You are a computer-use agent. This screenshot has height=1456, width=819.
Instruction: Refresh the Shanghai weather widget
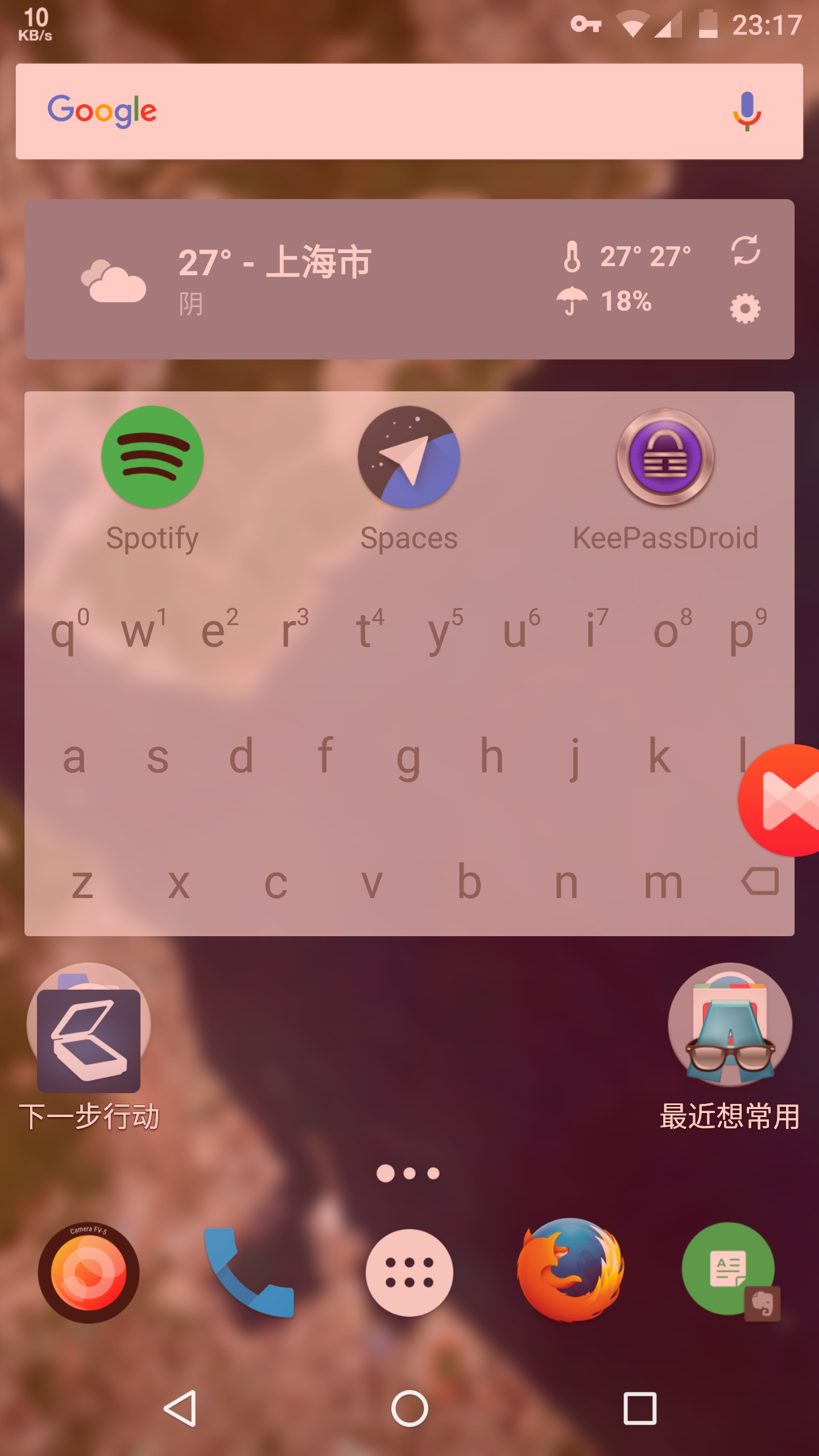(x=745, y=250)
